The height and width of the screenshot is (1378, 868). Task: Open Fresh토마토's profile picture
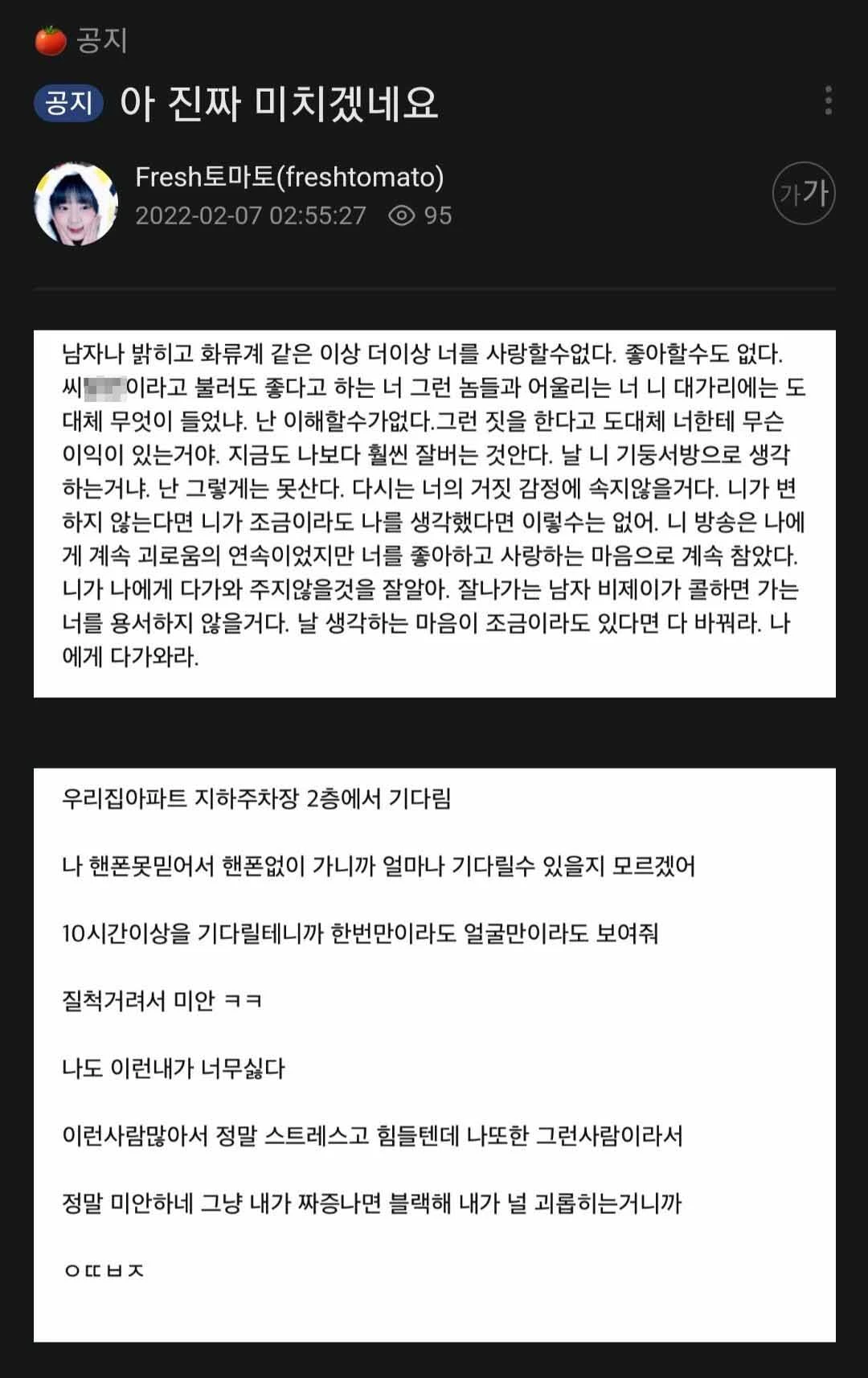(76, 203)
